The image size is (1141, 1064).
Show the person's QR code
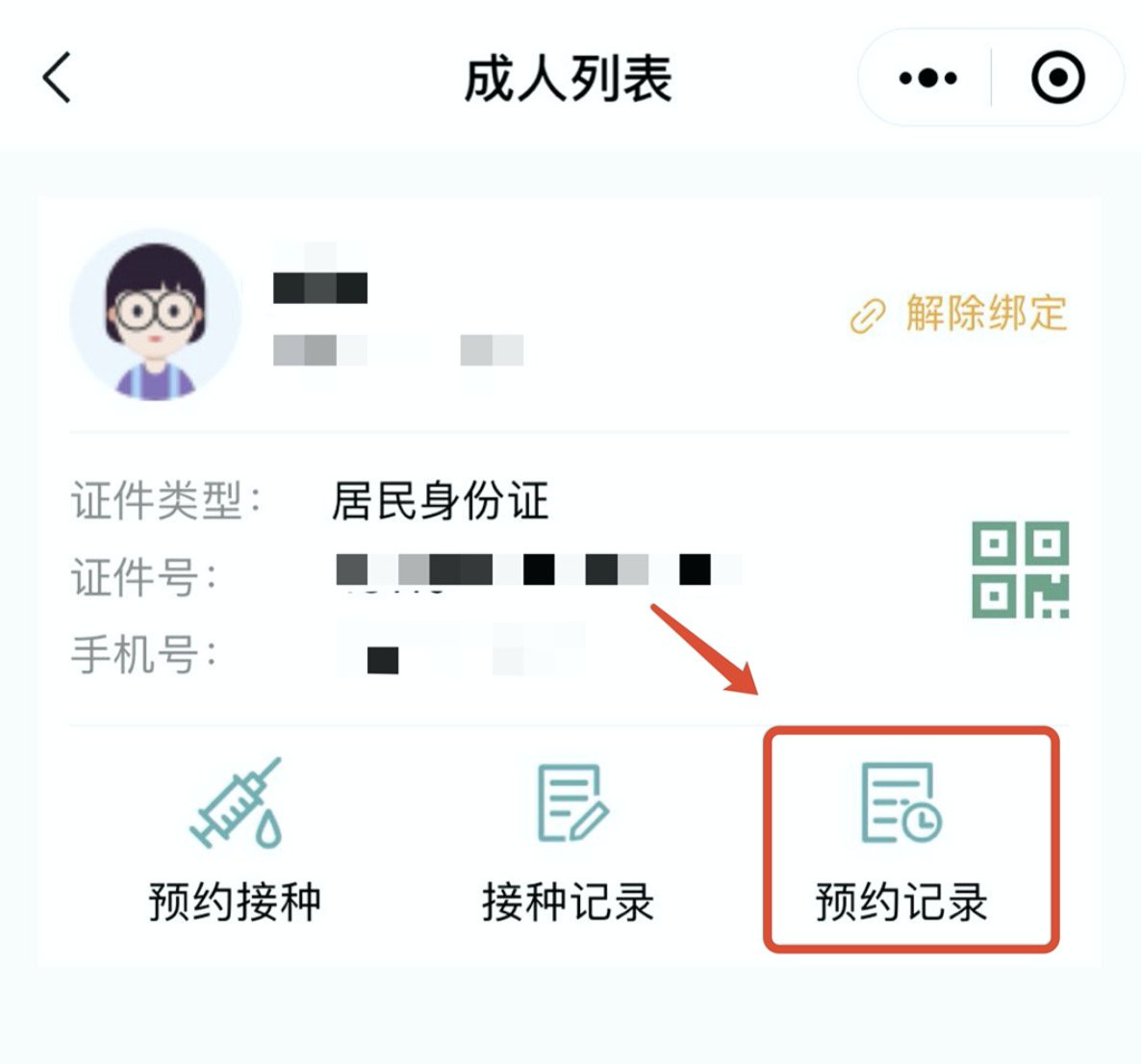tap(1020, 570)
